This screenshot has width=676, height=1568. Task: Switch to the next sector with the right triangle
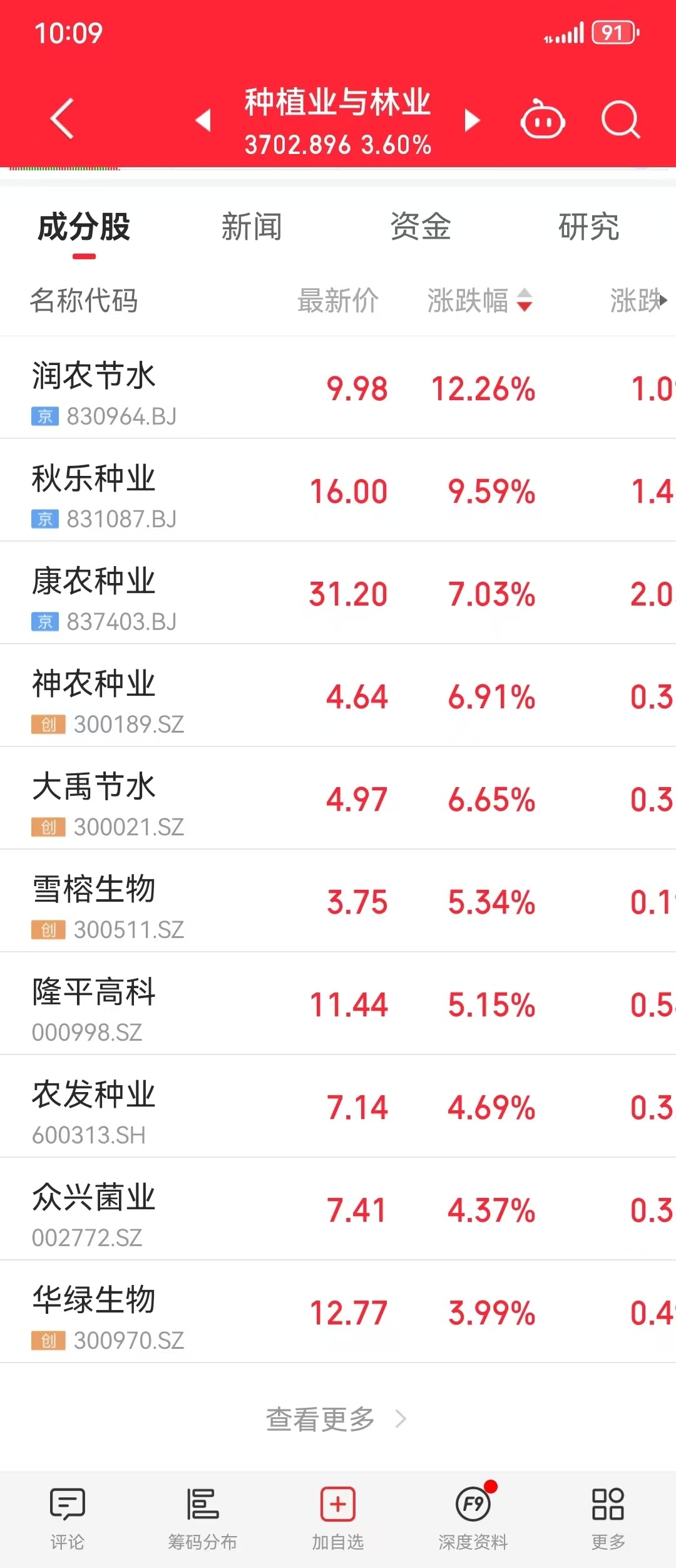click(x=473, y=120)
